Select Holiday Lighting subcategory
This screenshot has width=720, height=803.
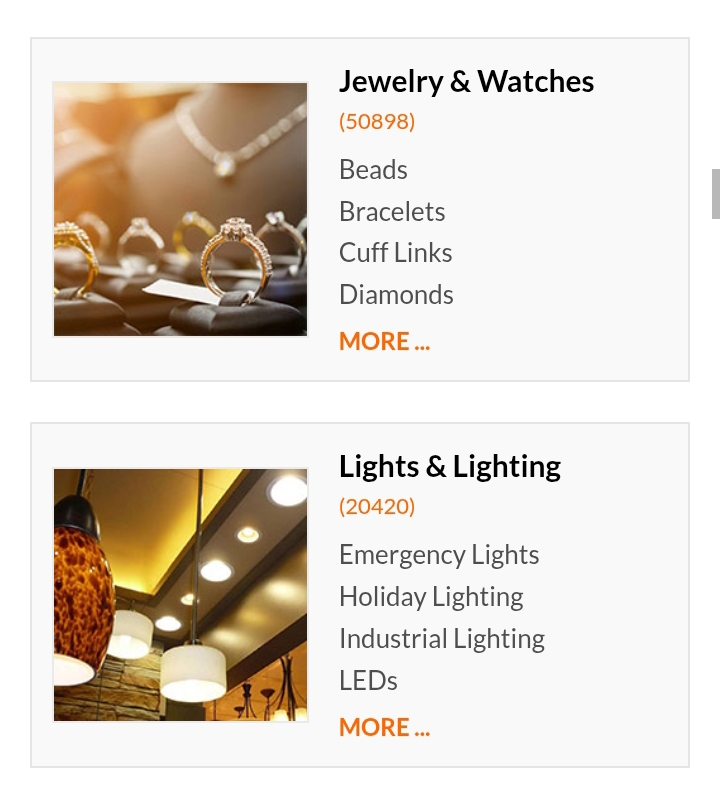(x=431, y=597)
